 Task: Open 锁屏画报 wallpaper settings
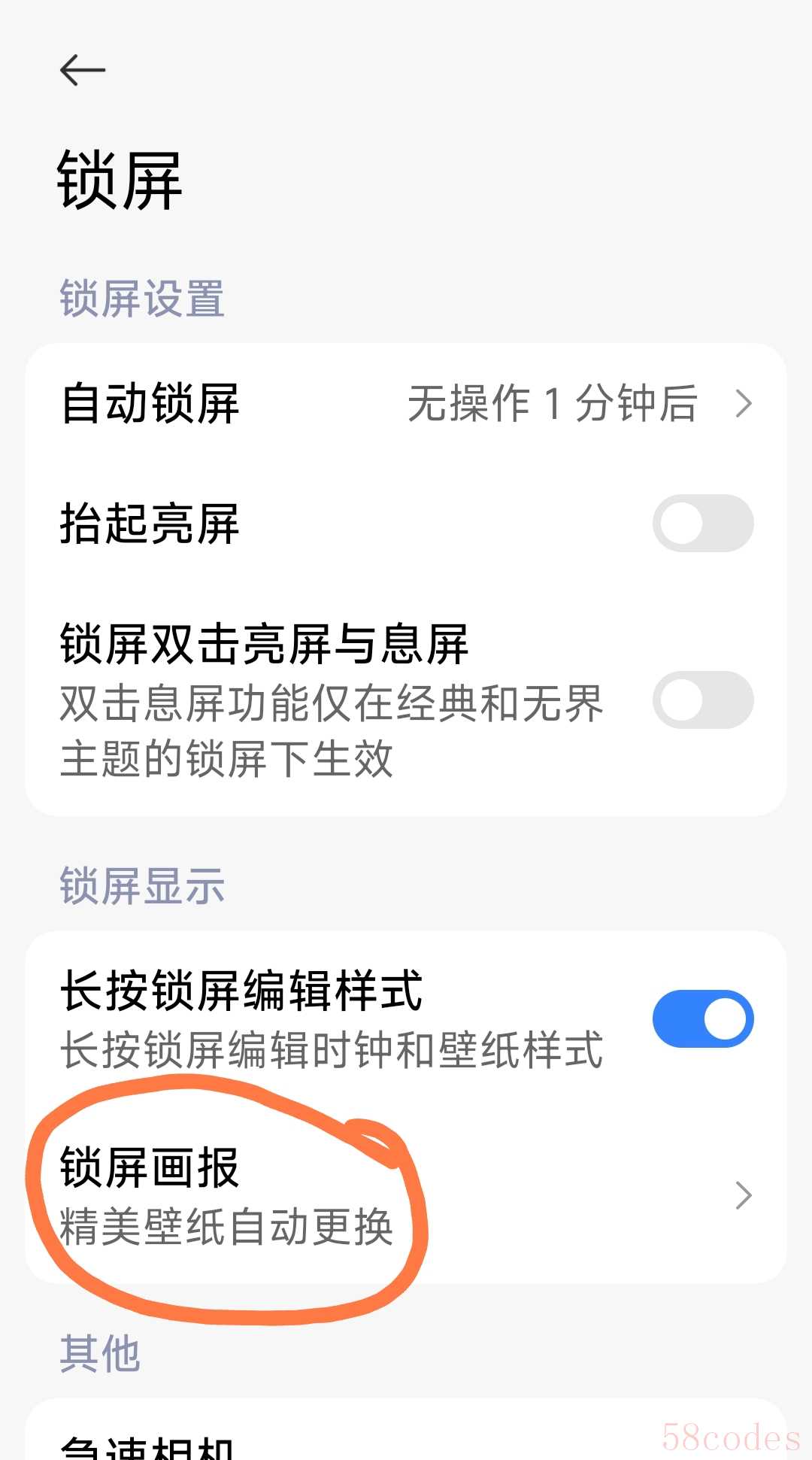pos(406,1195)
